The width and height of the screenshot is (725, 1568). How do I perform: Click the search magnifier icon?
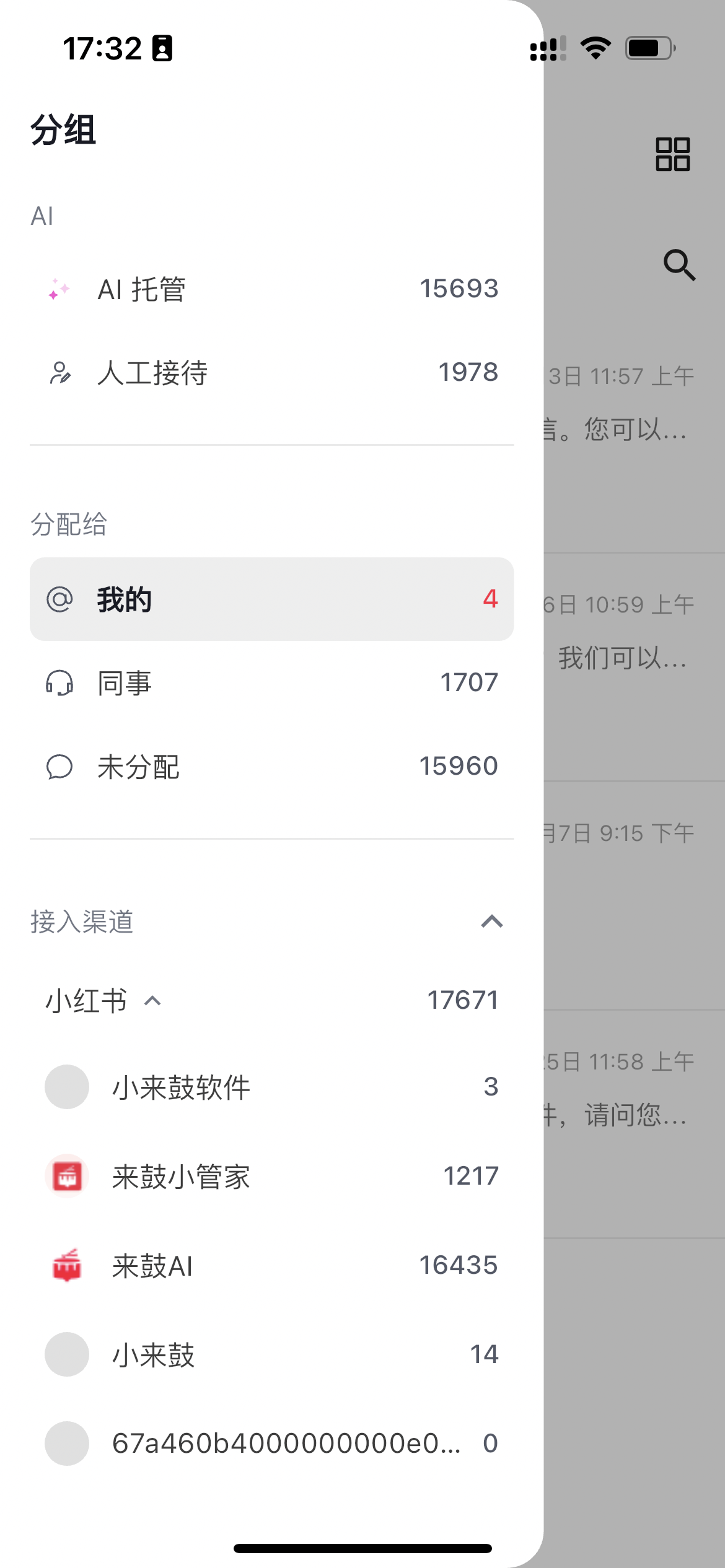[x=680, y=265]
